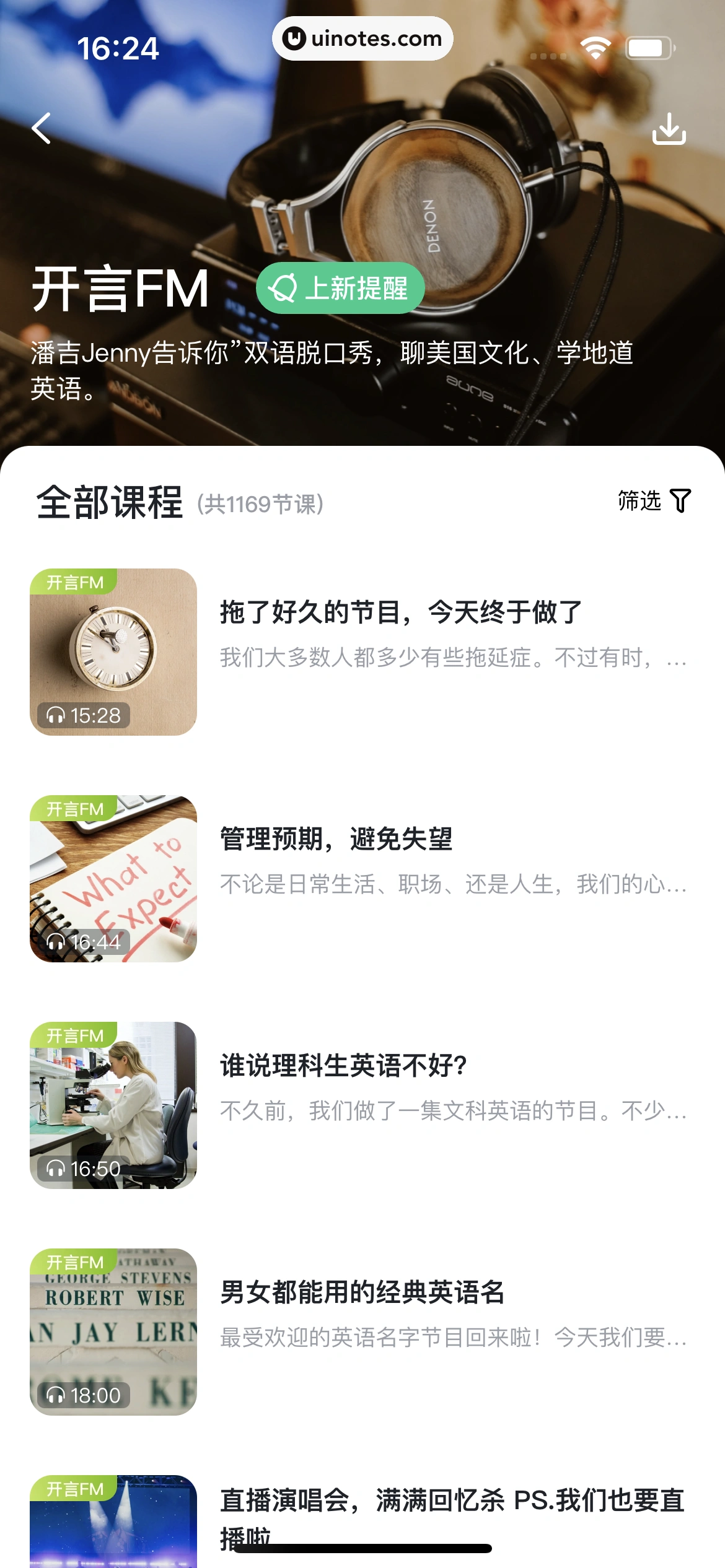Toggle the 开言FM badge on first episode cover
725x1568 pixels.
pos(76,583)
